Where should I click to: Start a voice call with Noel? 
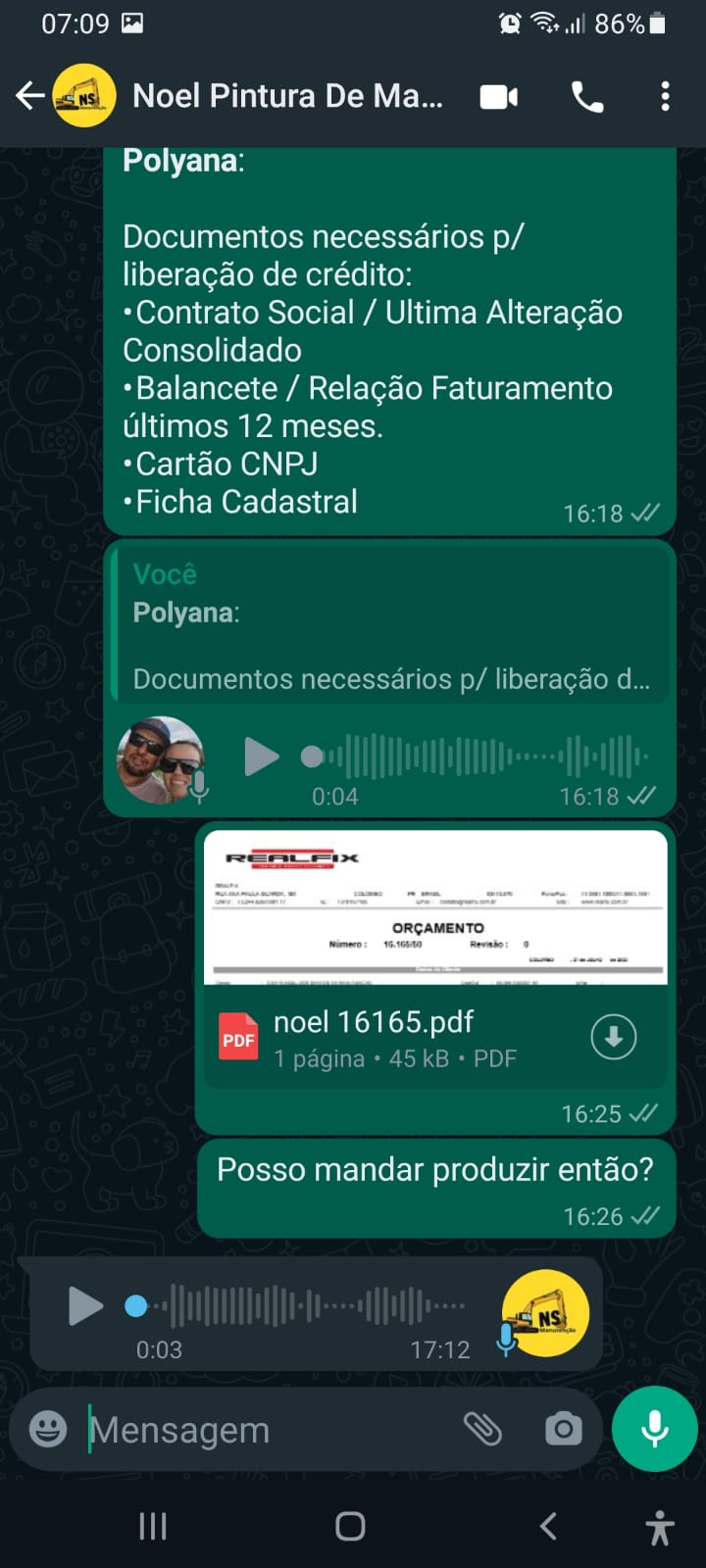[x=587, y=97]
